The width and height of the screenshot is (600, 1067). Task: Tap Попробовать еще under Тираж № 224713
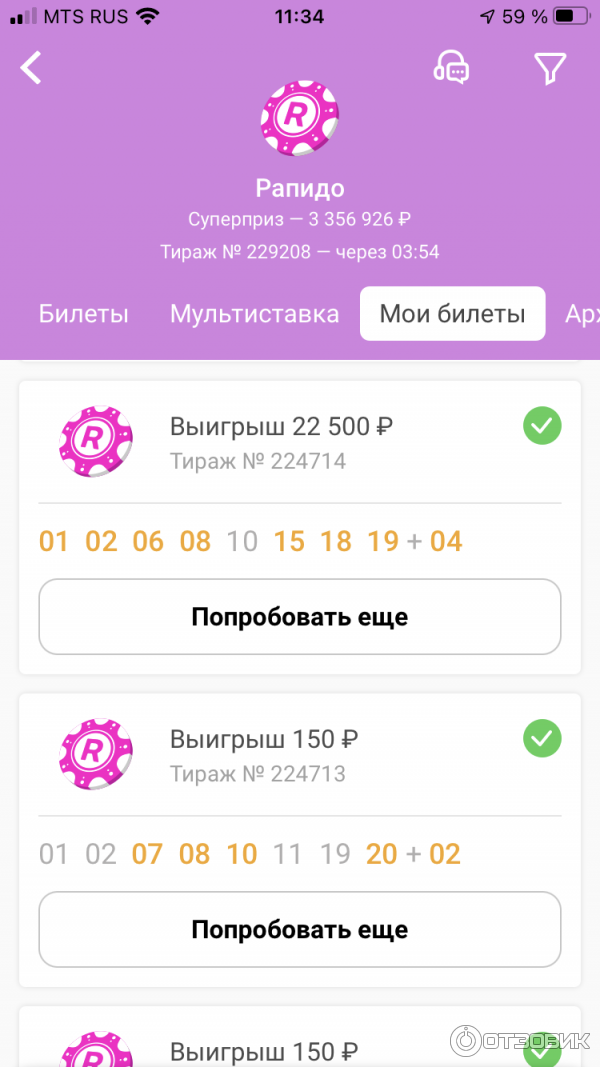point(300,930)
